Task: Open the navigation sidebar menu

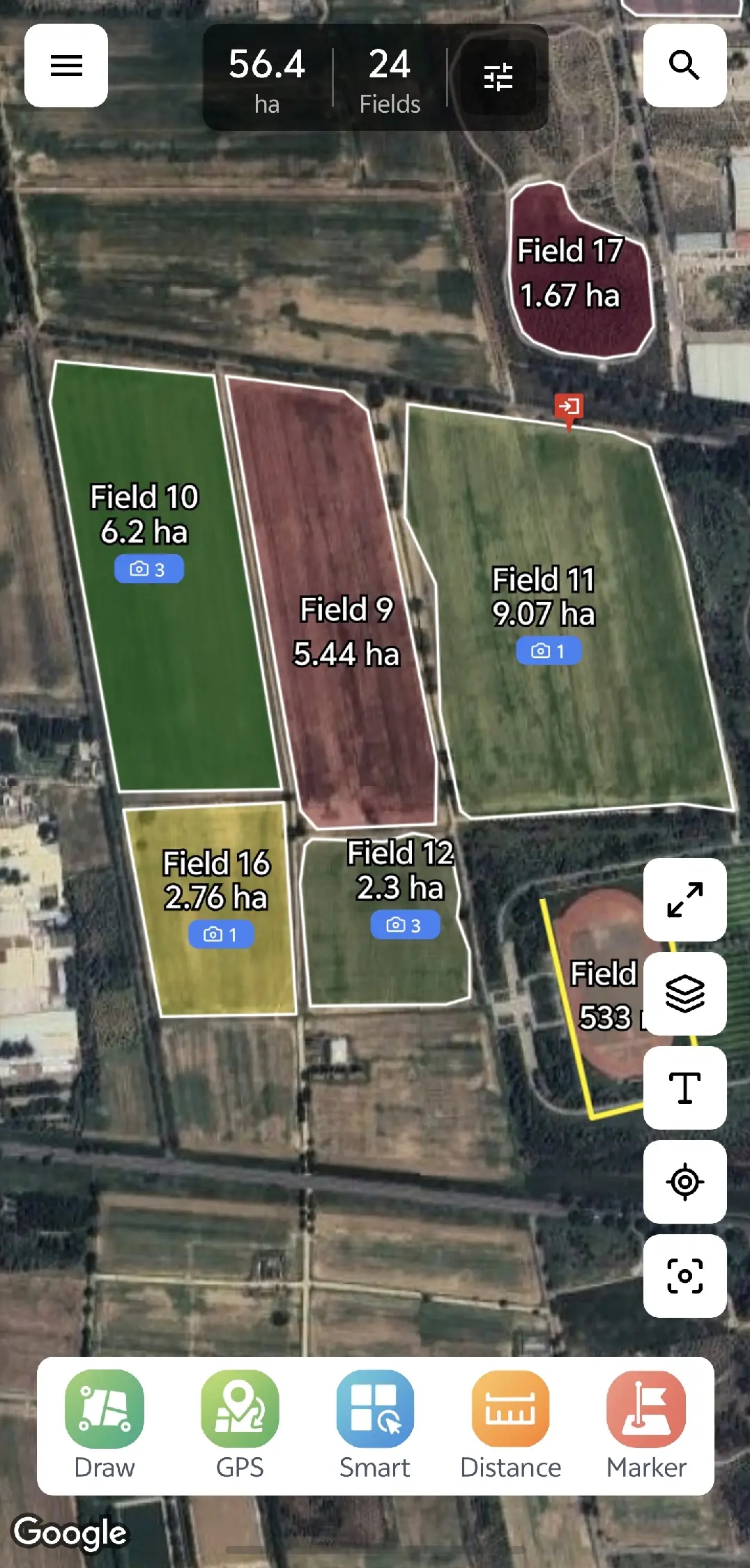Action: [x=66, y=65]
